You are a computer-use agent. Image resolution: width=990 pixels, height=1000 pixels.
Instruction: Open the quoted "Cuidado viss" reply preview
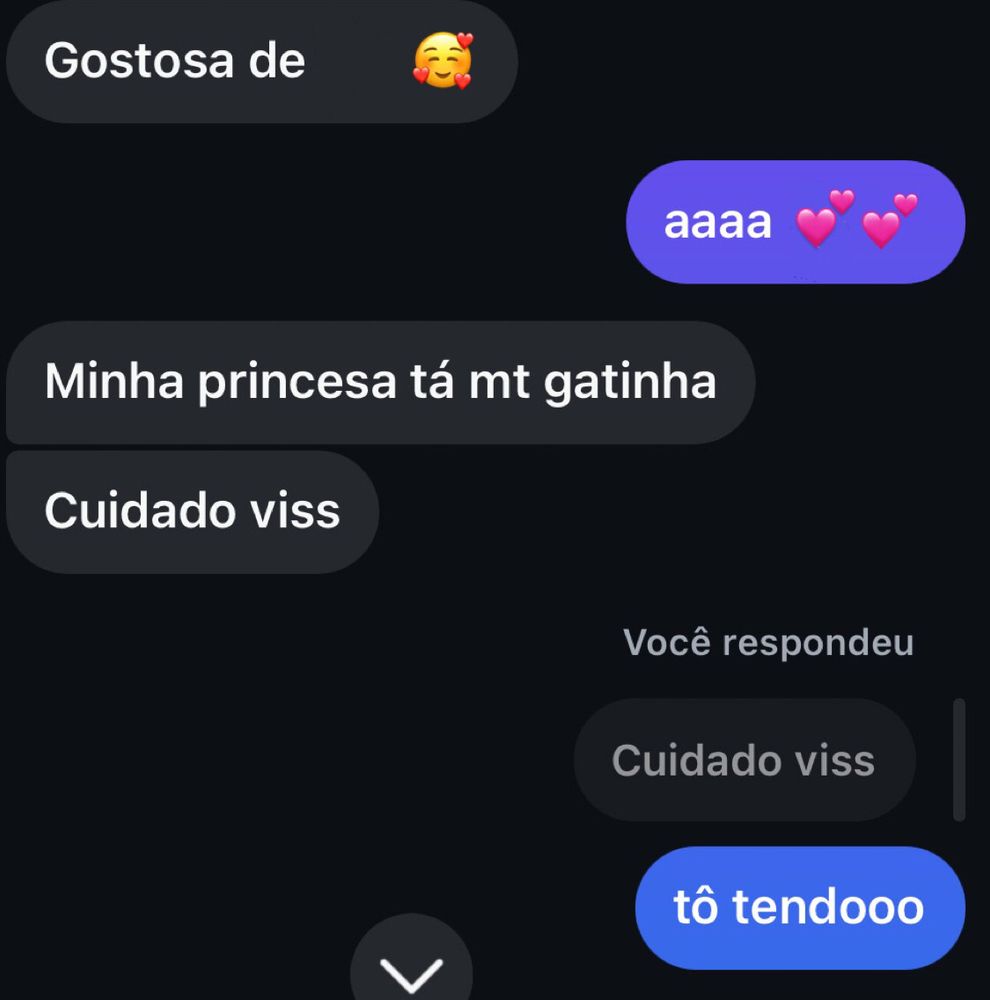(x=743, y=760)
